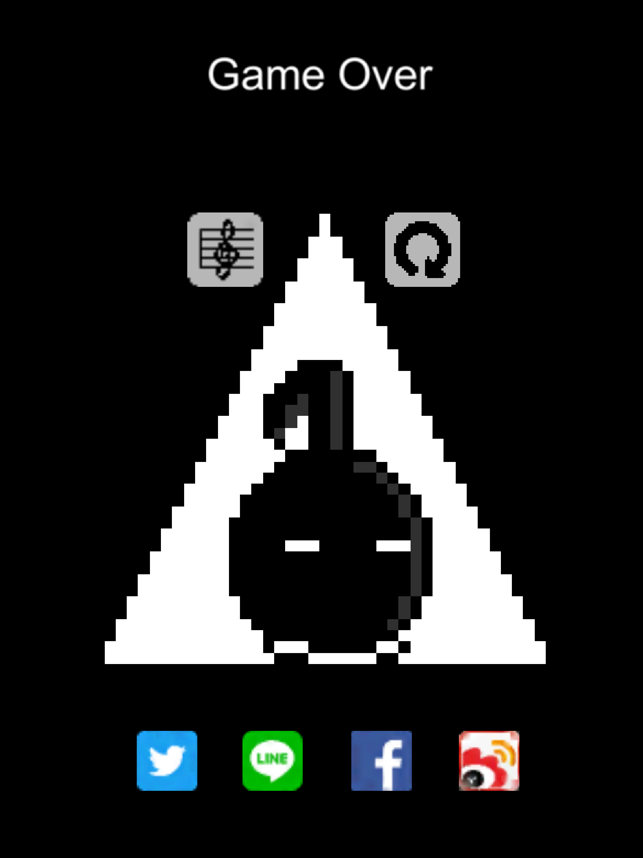Share the result on Twitter
Image resolution: width=643 pixels, height=858 pixels.
[x=167, y=761]
